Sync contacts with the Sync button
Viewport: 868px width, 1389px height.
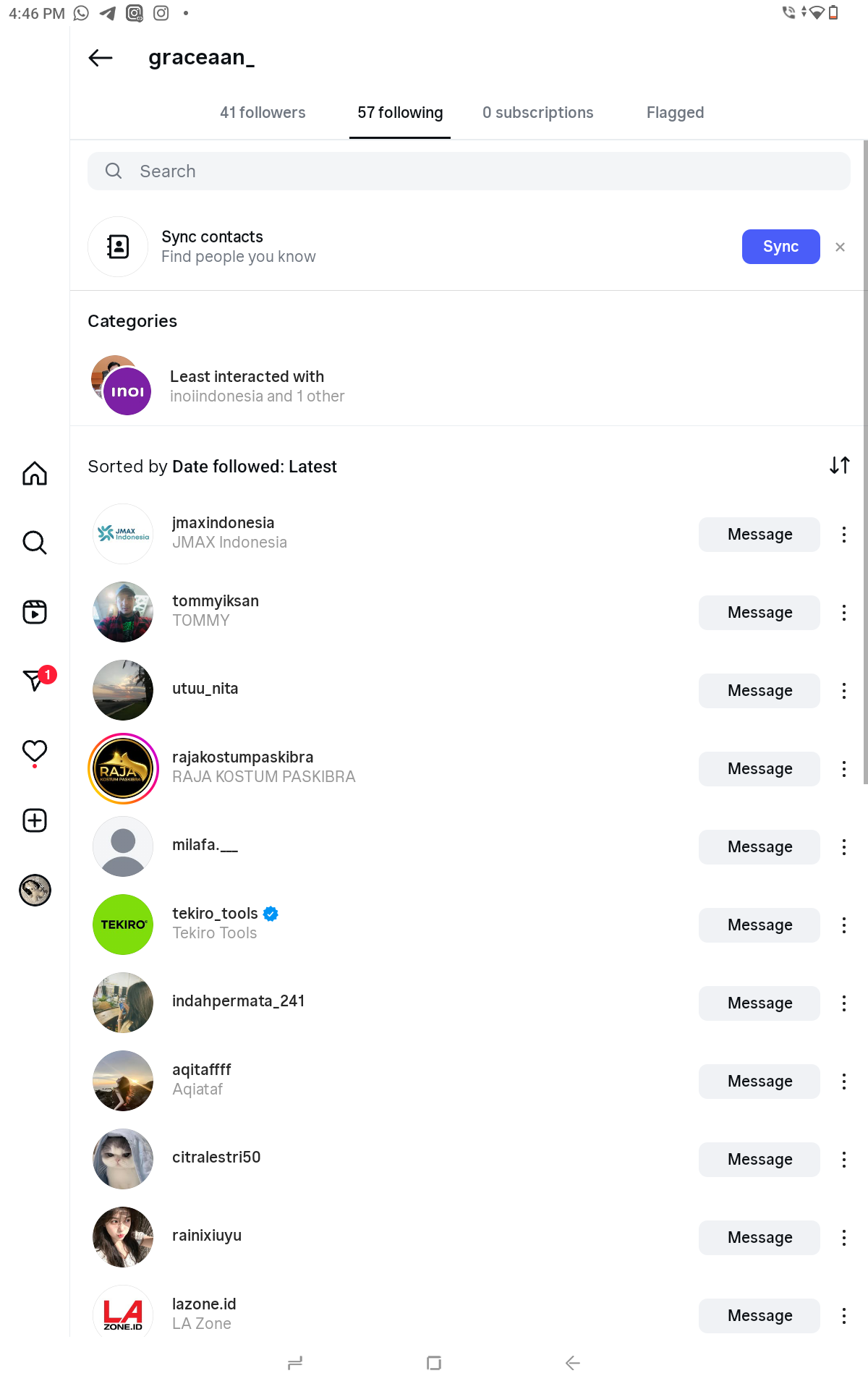(780, 247)
